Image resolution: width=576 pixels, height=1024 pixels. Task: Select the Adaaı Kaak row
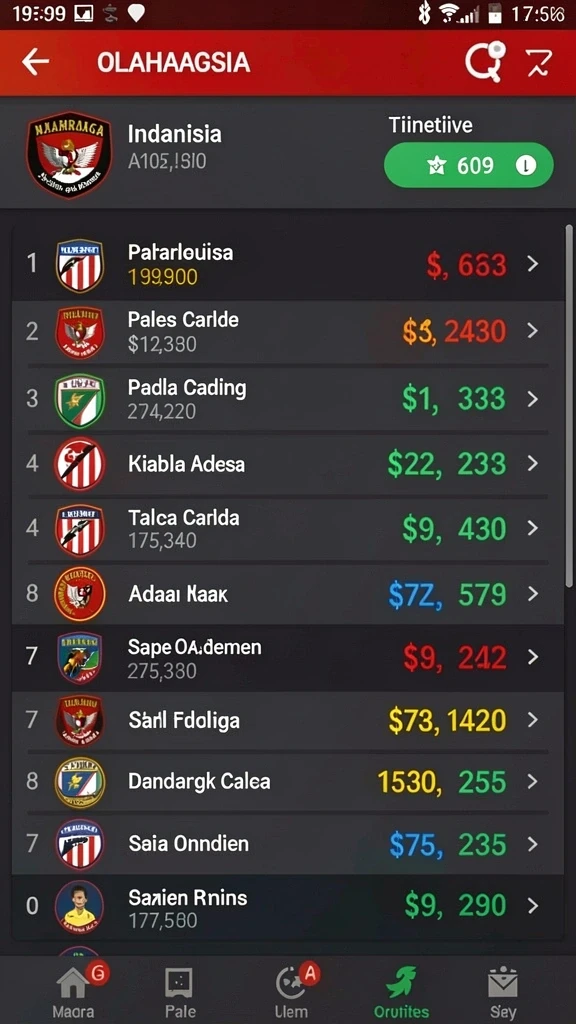click(x=288, y=594)
